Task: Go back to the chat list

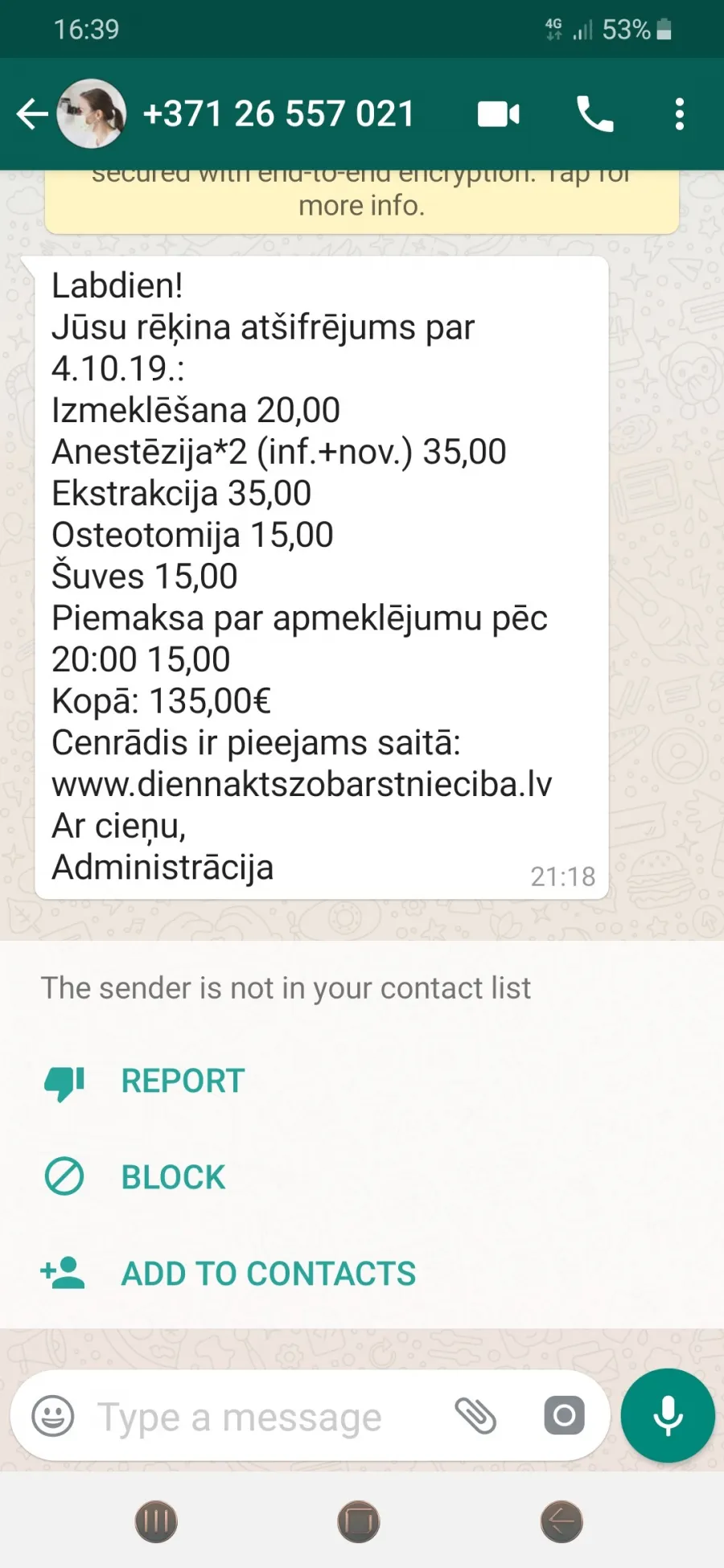Action: tap(32, 114)
